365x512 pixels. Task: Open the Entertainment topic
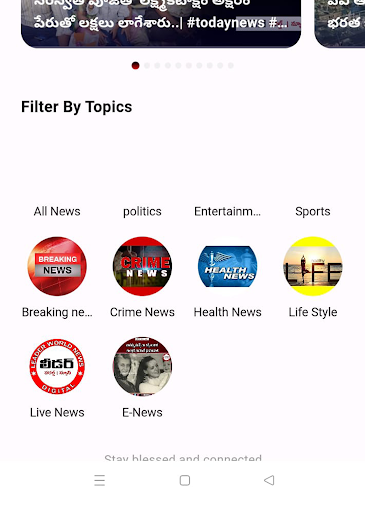[x=228, y=211]
